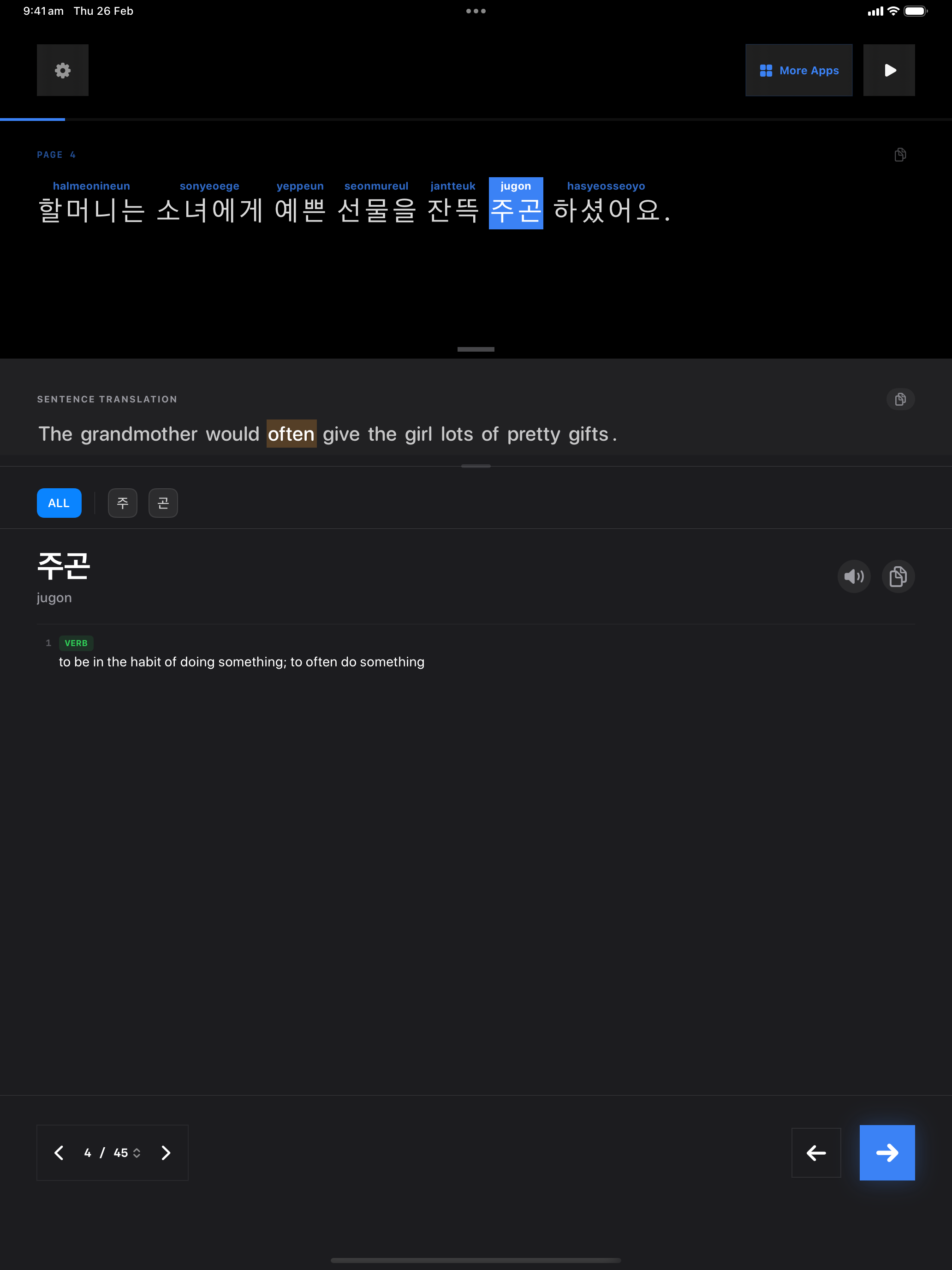Image resolution: width=952 pixels, height=1270 pixels.
Task: Open More Apps
Action: coord(798,70)
